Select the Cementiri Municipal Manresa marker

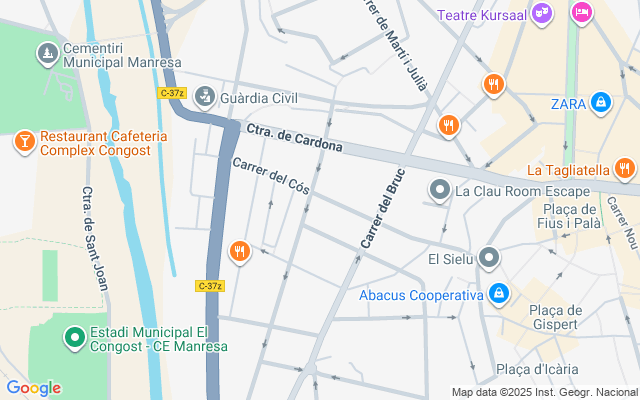pos(46,51)
